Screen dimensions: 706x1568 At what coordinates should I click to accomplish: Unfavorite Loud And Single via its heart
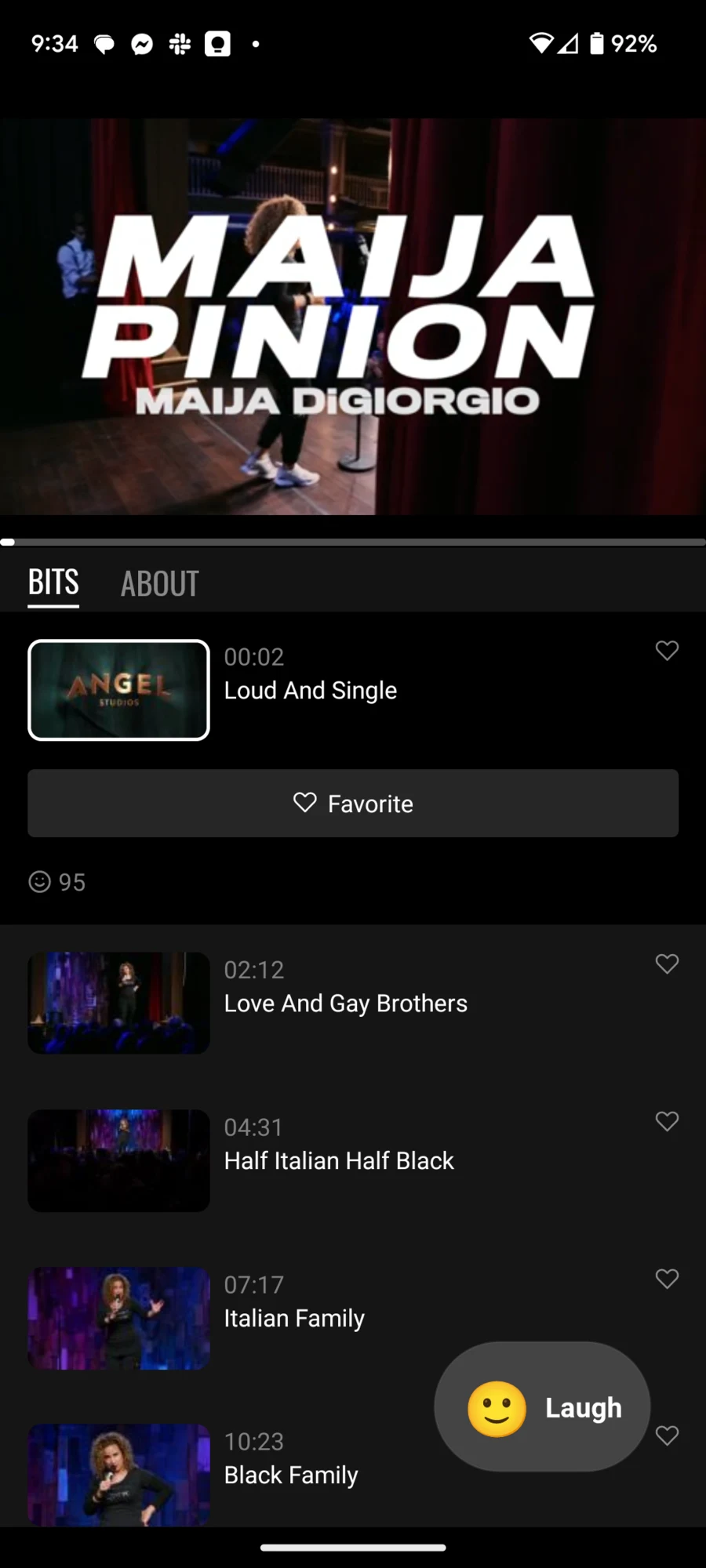pos(667,651)
